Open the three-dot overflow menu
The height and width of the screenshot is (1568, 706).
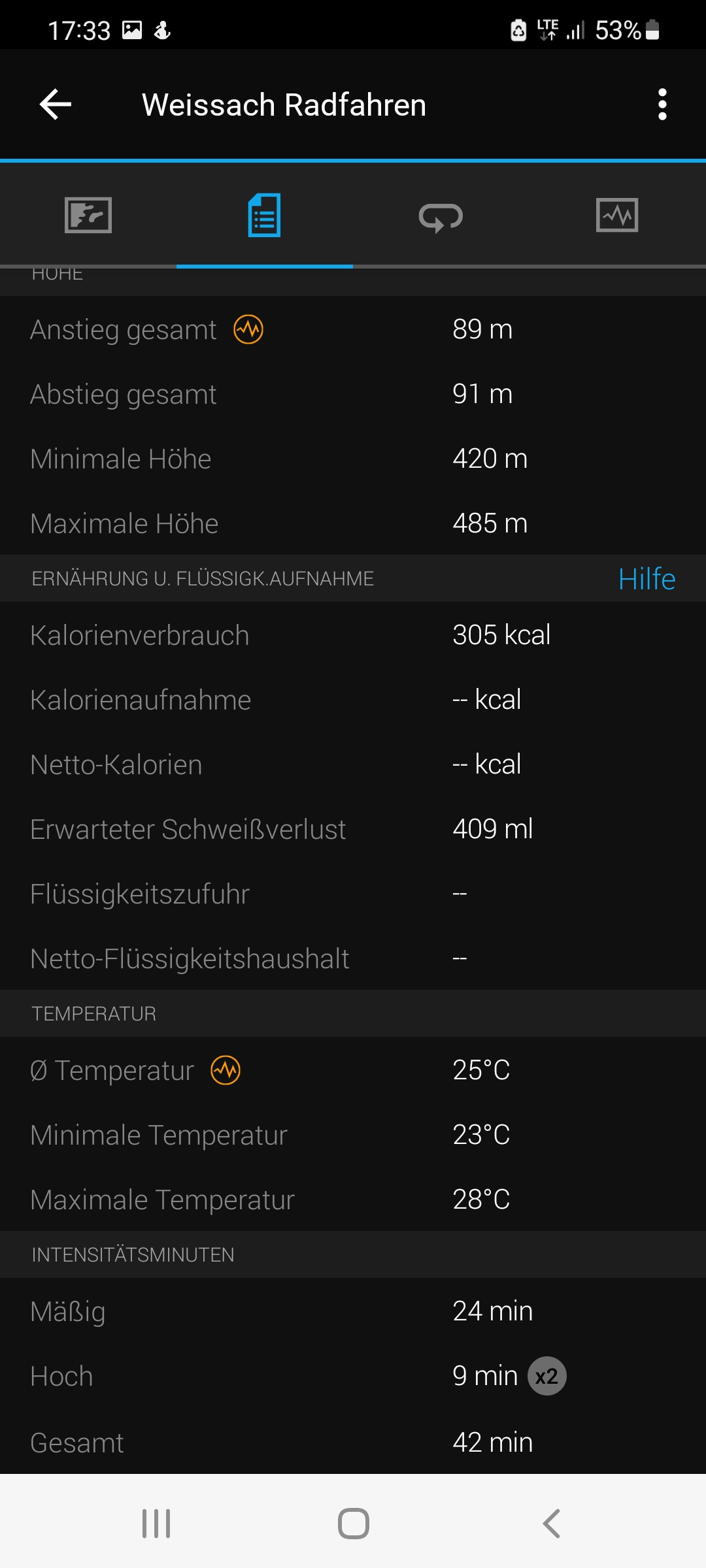tap(662, 105)
